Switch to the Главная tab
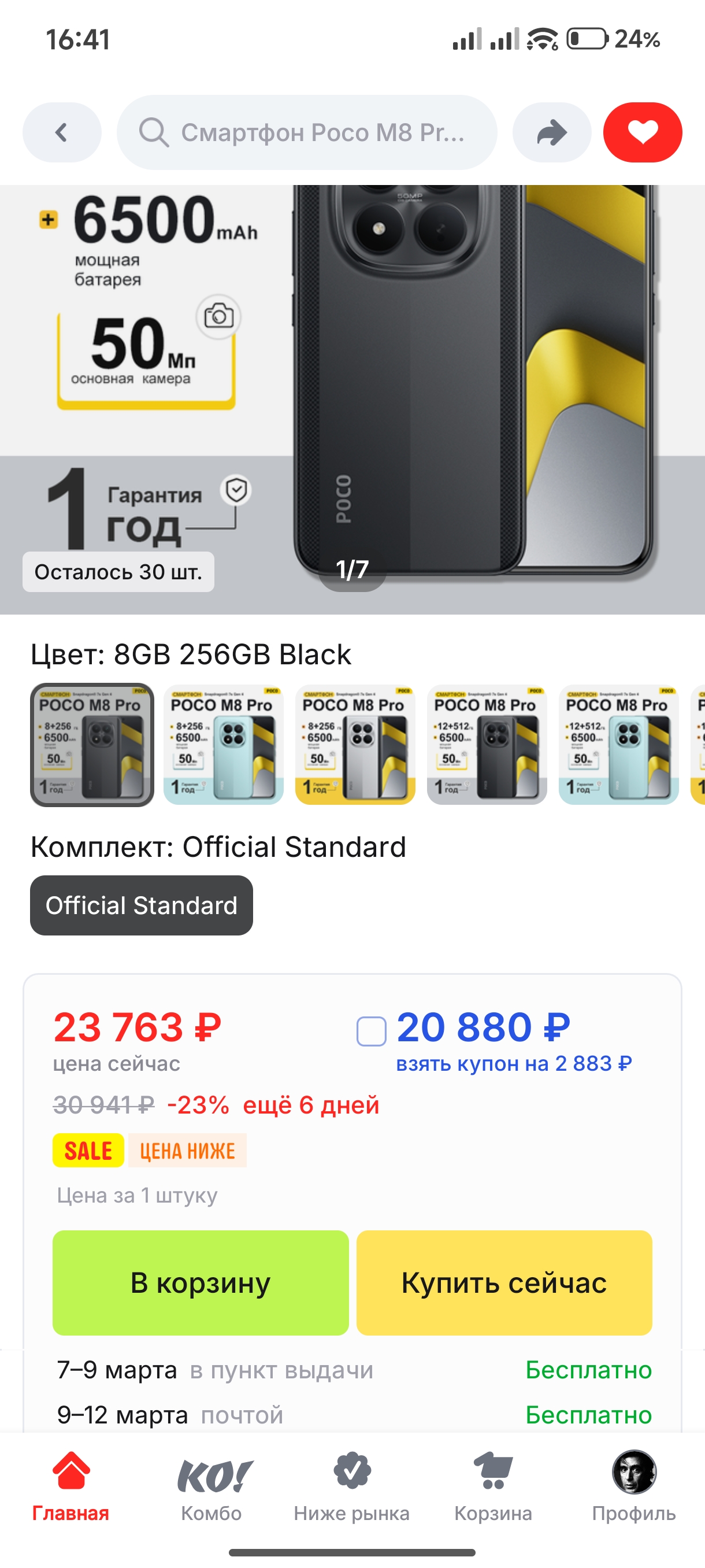The image size is (705, 1568). (x=70, y=1485)
